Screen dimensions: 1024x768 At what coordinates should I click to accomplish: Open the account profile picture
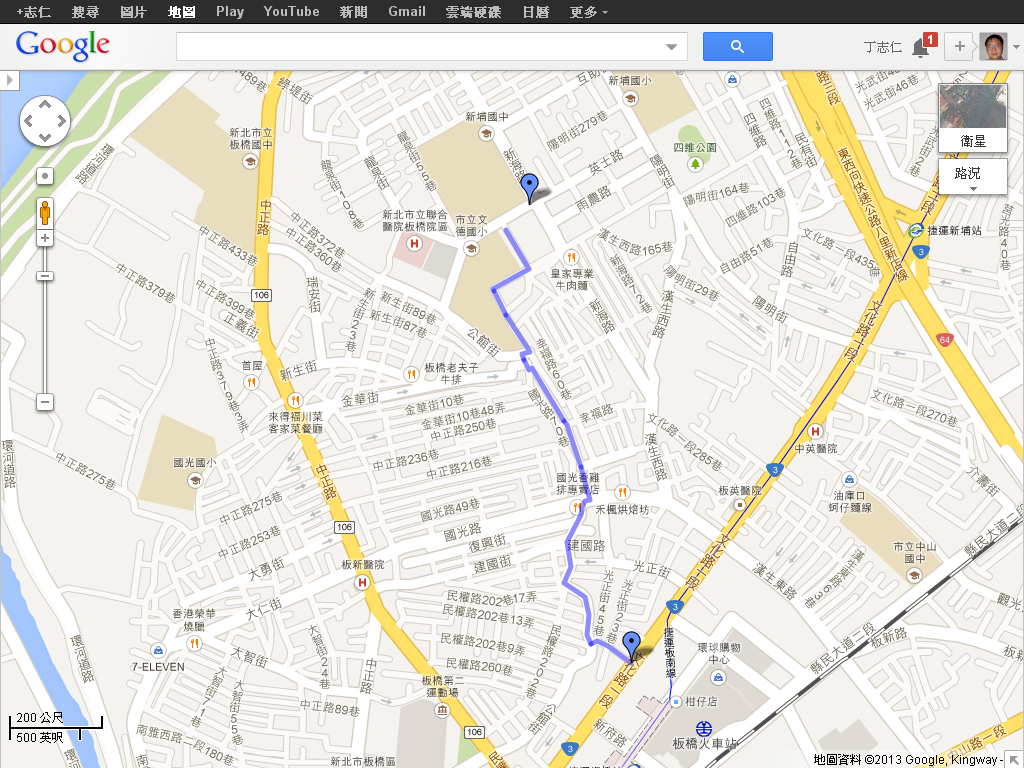point(993,47)
